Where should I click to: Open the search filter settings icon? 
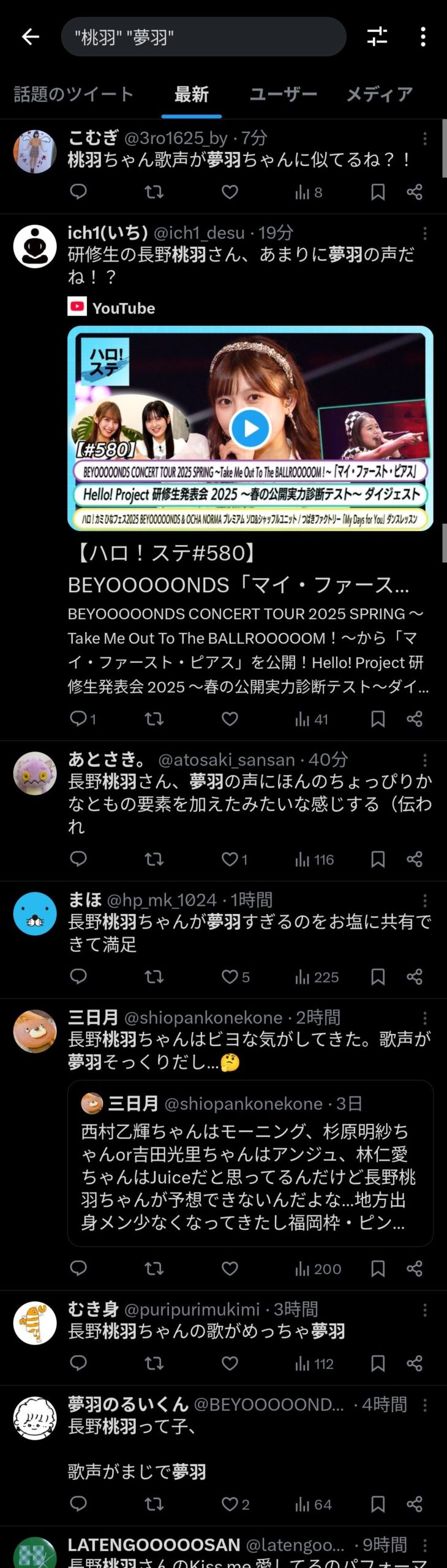coord(377,37)
